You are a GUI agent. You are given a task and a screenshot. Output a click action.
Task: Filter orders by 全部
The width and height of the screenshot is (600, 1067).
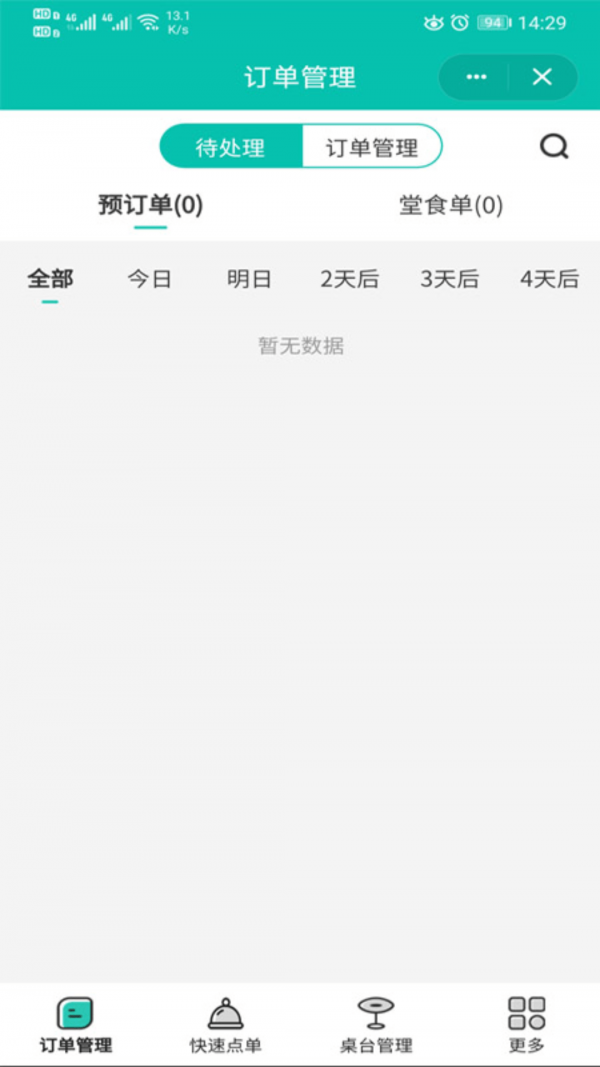50,279
